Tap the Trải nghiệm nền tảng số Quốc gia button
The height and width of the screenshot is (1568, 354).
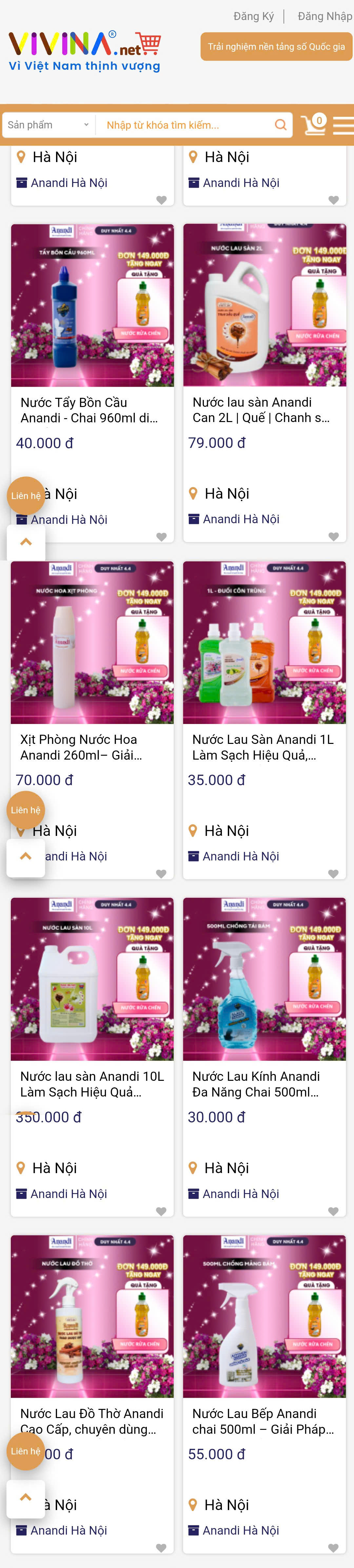coord(276,47)
